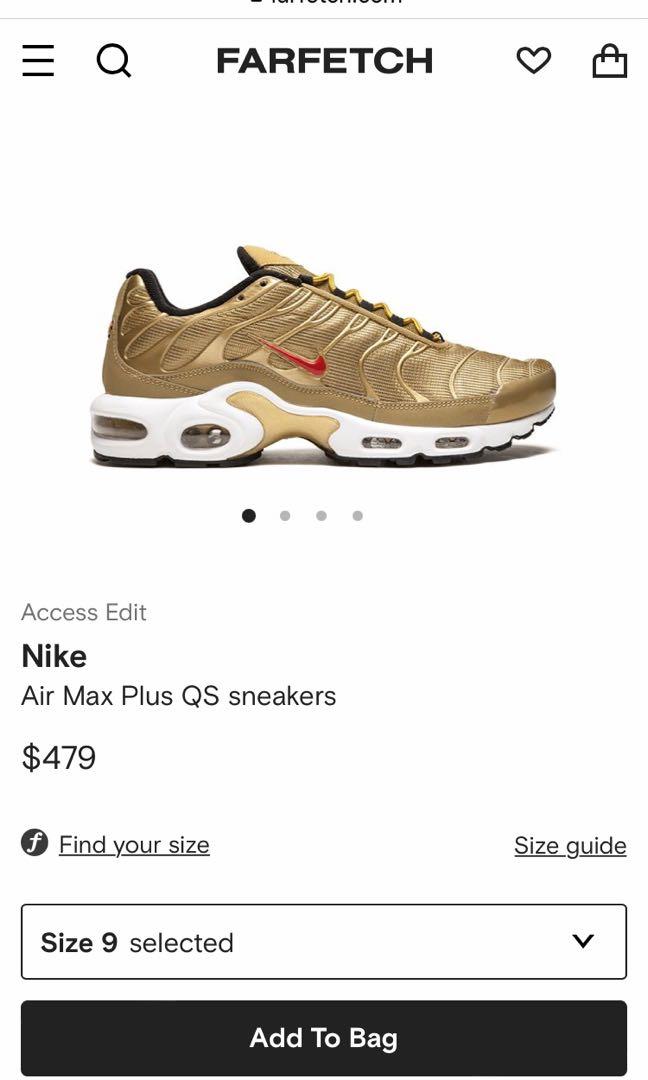
Task: Add sneakers to bag
Action: click(324, 1038)
